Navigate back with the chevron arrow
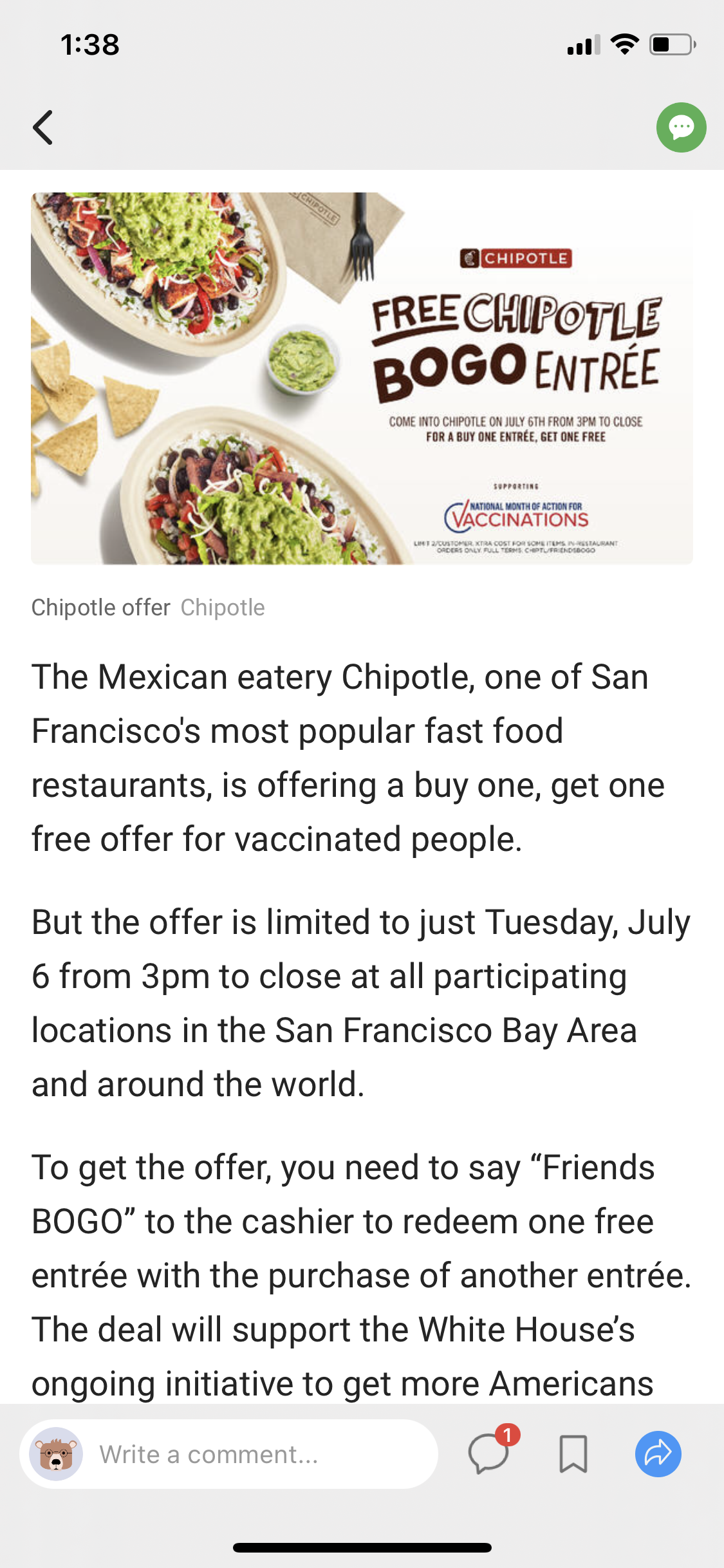Screen dimensions: 724x1568 click(x=43, y=127)
